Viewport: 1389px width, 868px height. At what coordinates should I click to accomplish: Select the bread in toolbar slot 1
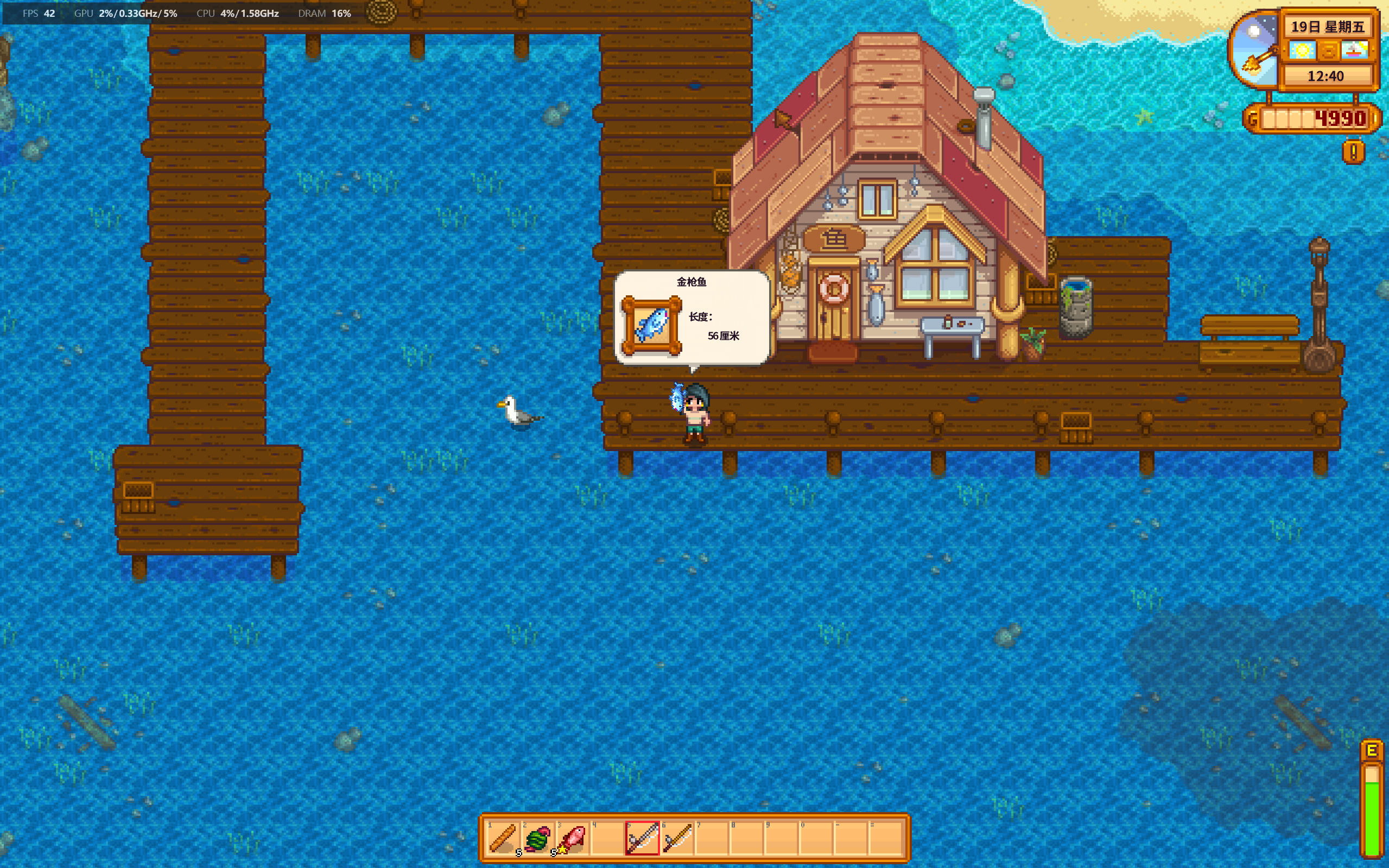tap(502, 838)
